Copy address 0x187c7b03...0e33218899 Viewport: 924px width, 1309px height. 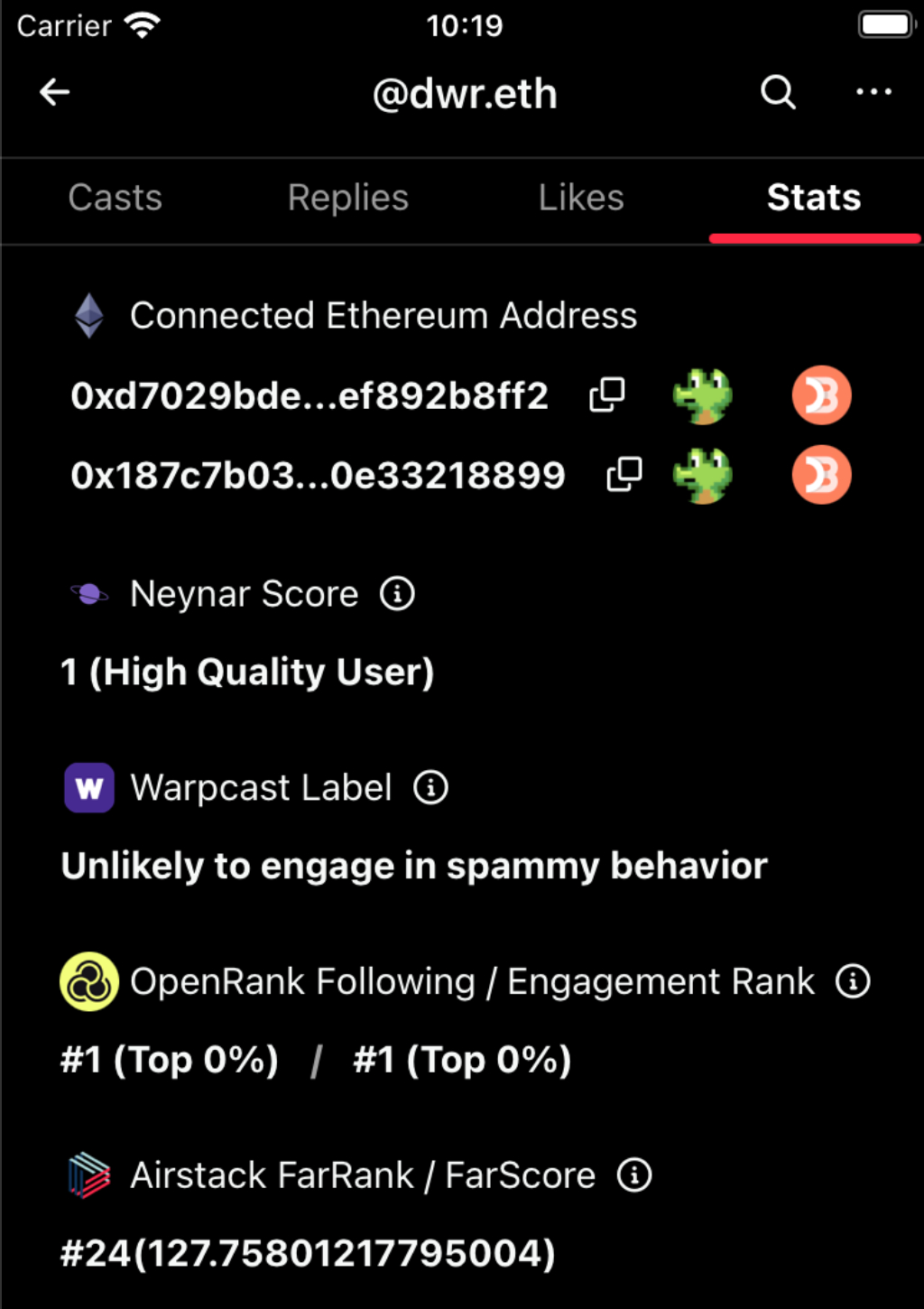tap(624, 474)
